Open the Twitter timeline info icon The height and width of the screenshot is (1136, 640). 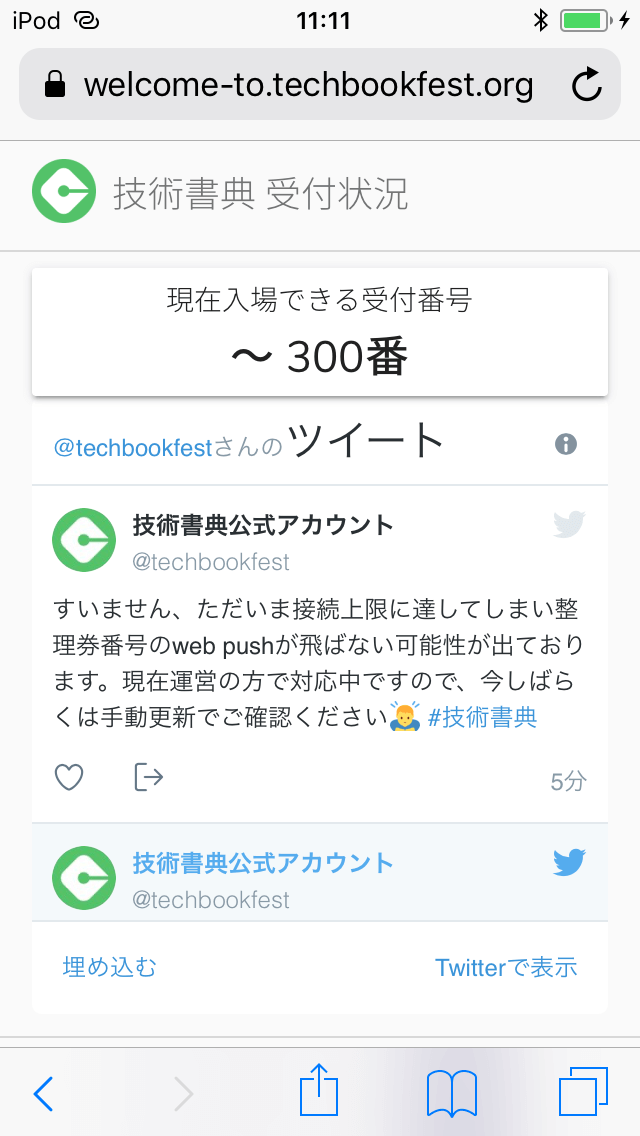click(565, 443)
